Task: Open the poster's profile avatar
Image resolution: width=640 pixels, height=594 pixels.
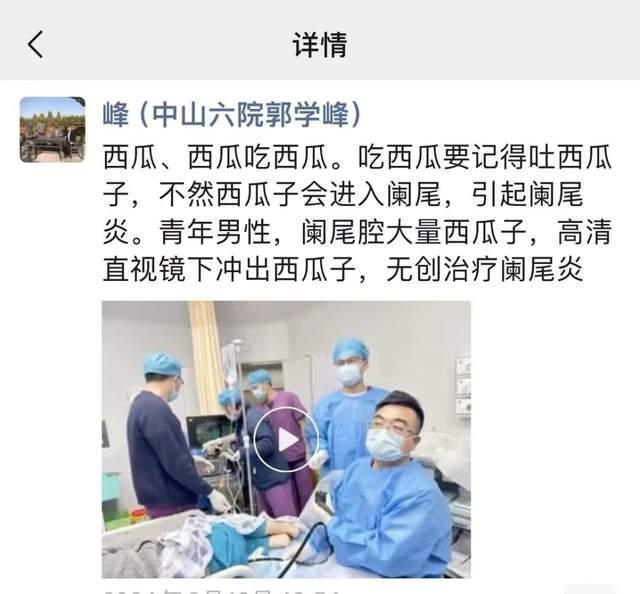Action: [52, 129]
